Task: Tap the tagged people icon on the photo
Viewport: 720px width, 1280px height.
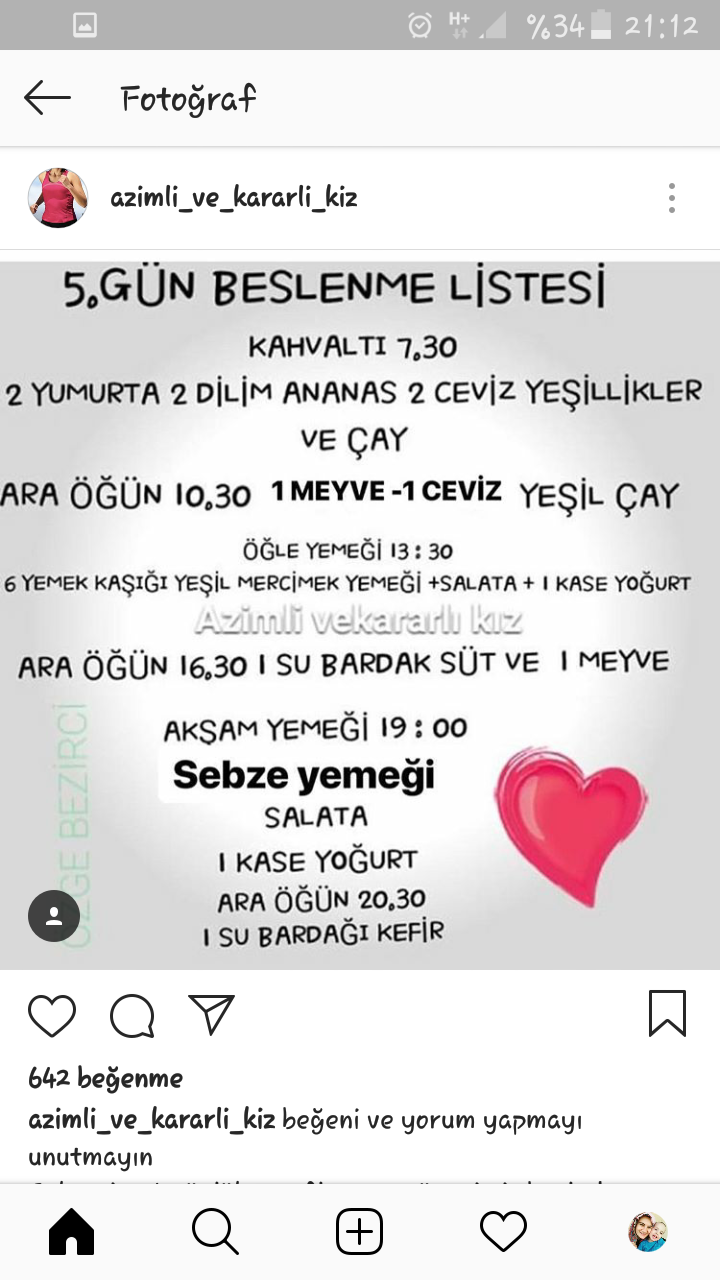Action: (x=54, y=916)
